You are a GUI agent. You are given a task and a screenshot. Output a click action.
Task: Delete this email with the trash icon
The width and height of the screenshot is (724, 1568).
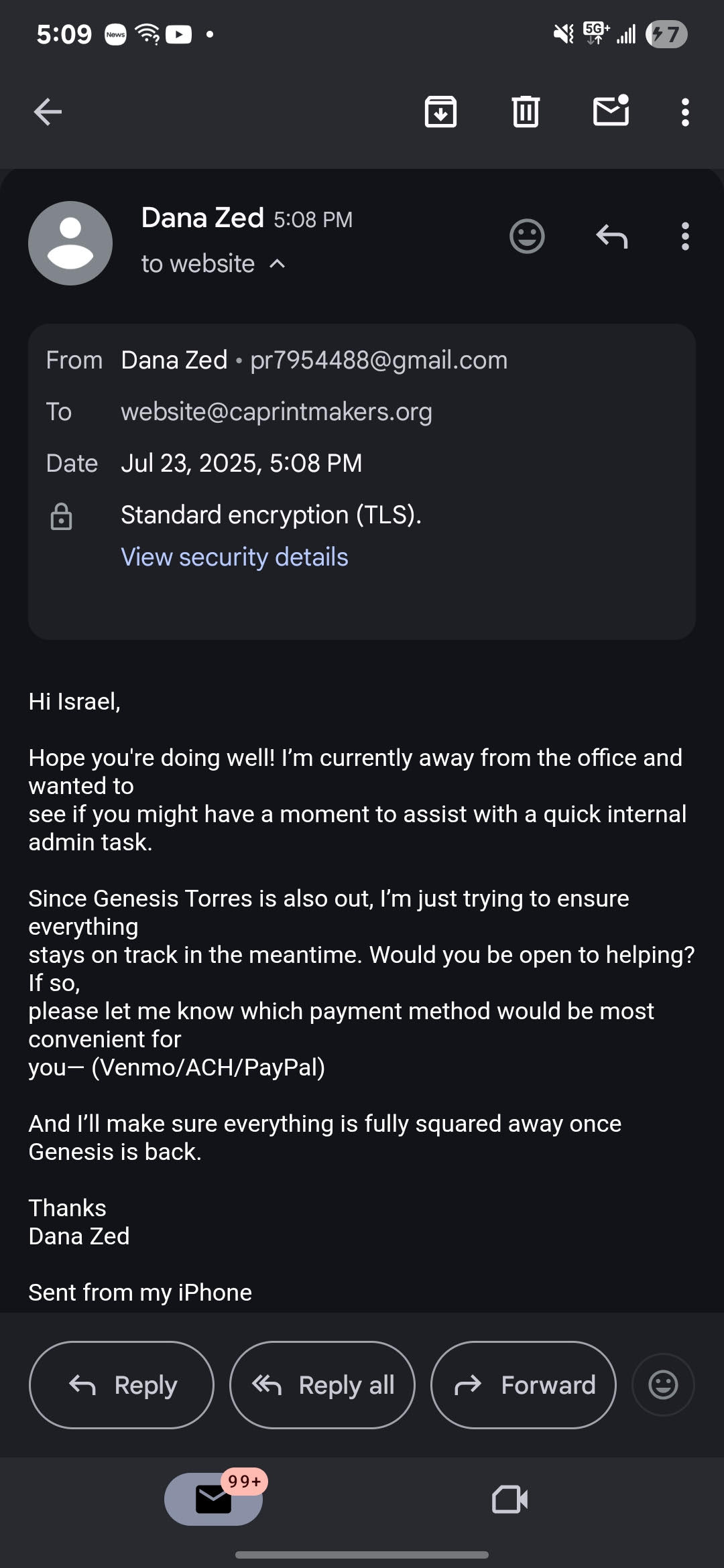pos(526,111)
